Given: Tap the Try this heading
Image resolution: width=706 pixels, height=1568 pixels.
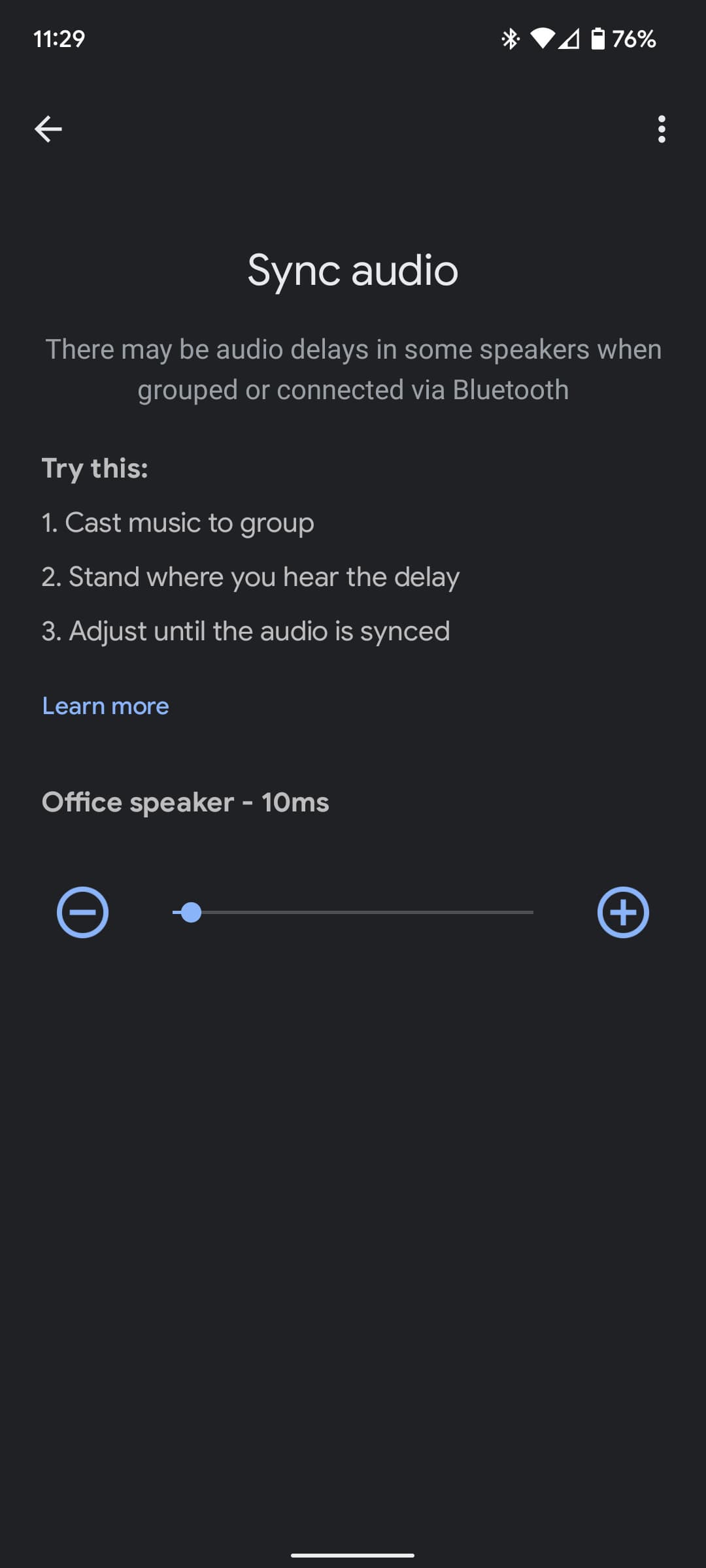Looking at the screenshot, I should [x=95, y=468].
